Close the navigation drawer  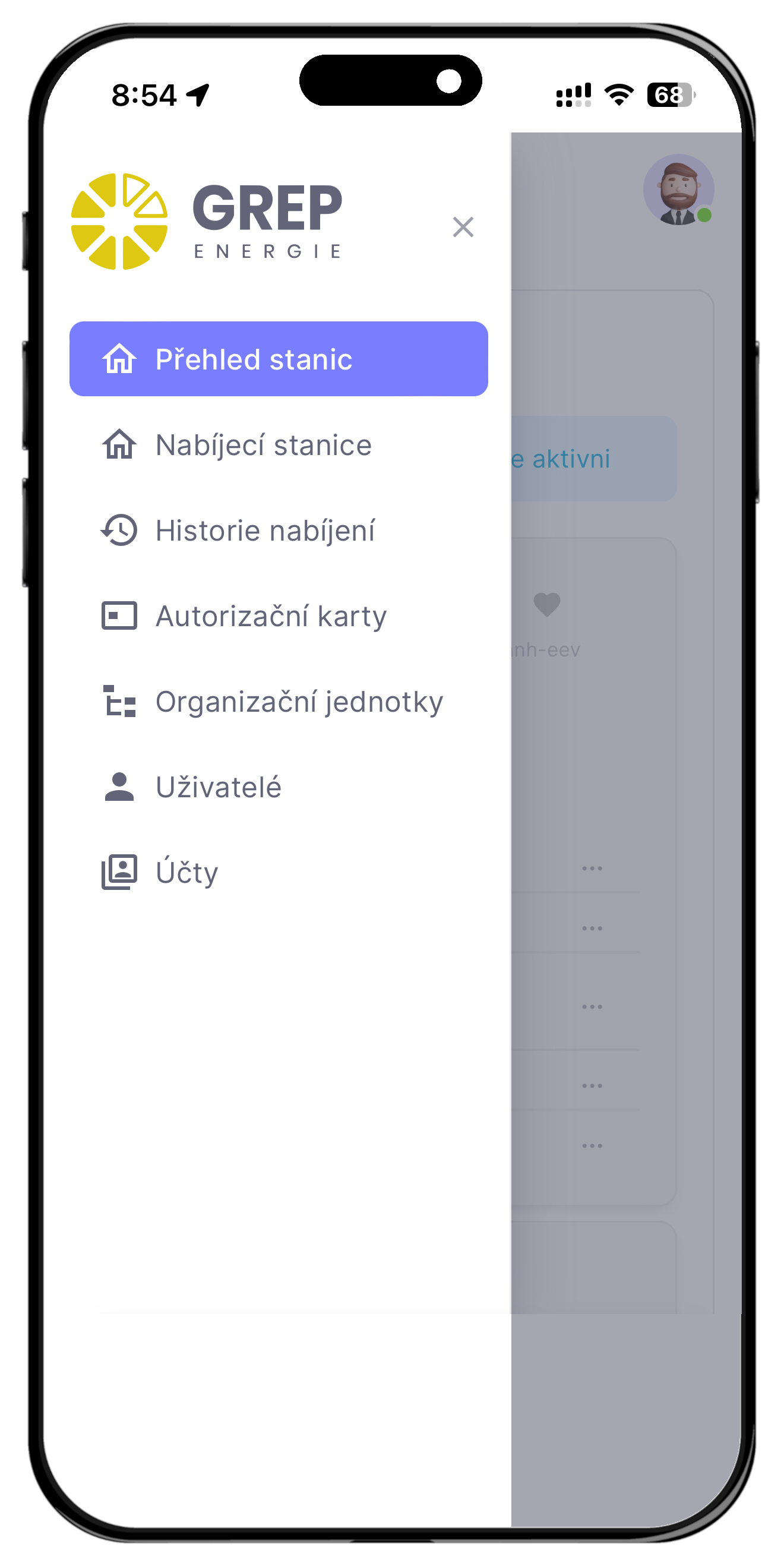tap(463, 227)
